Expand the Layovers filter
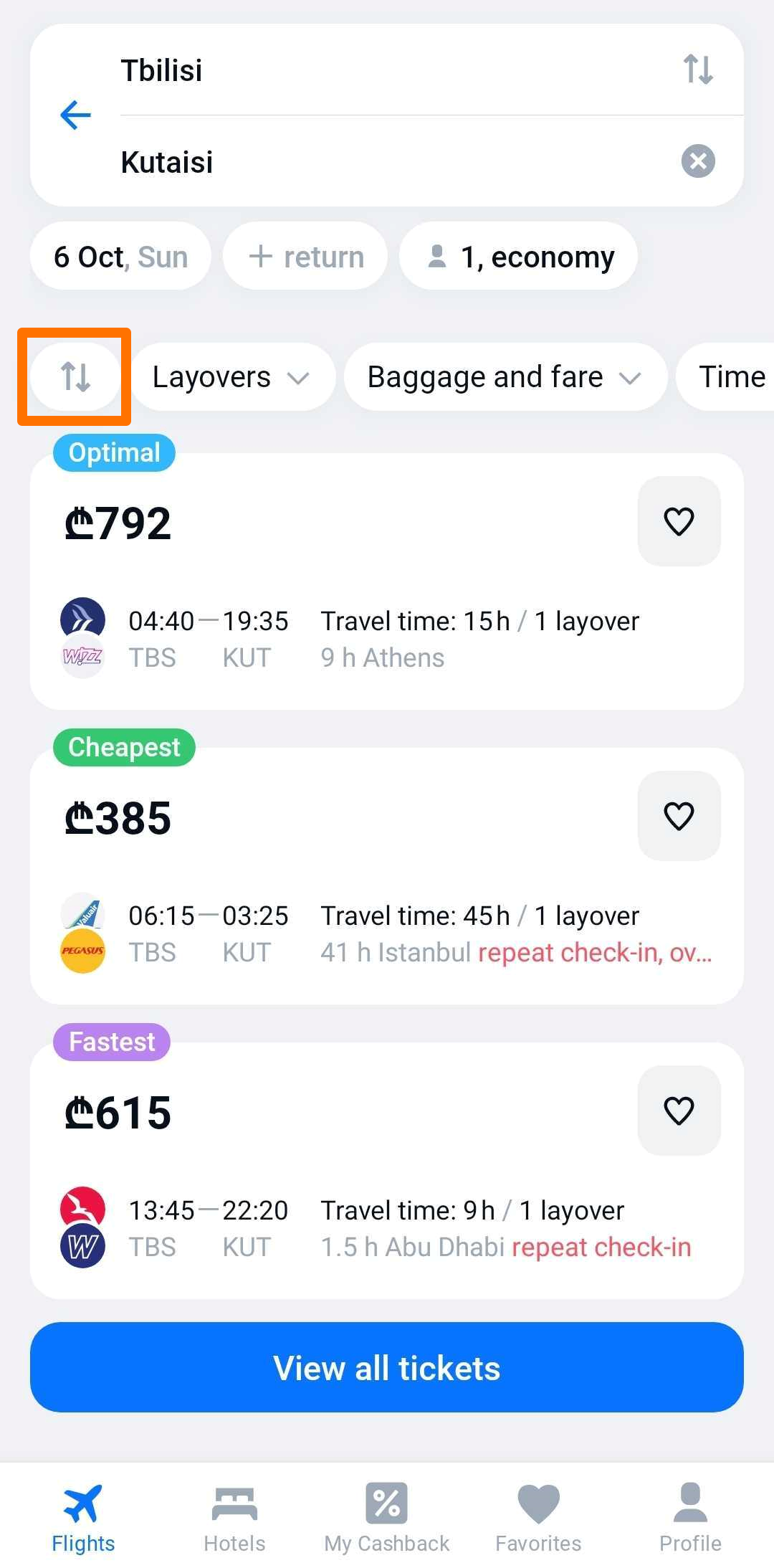The height and width of the screenshot is (1568, 774). (233, 376)
